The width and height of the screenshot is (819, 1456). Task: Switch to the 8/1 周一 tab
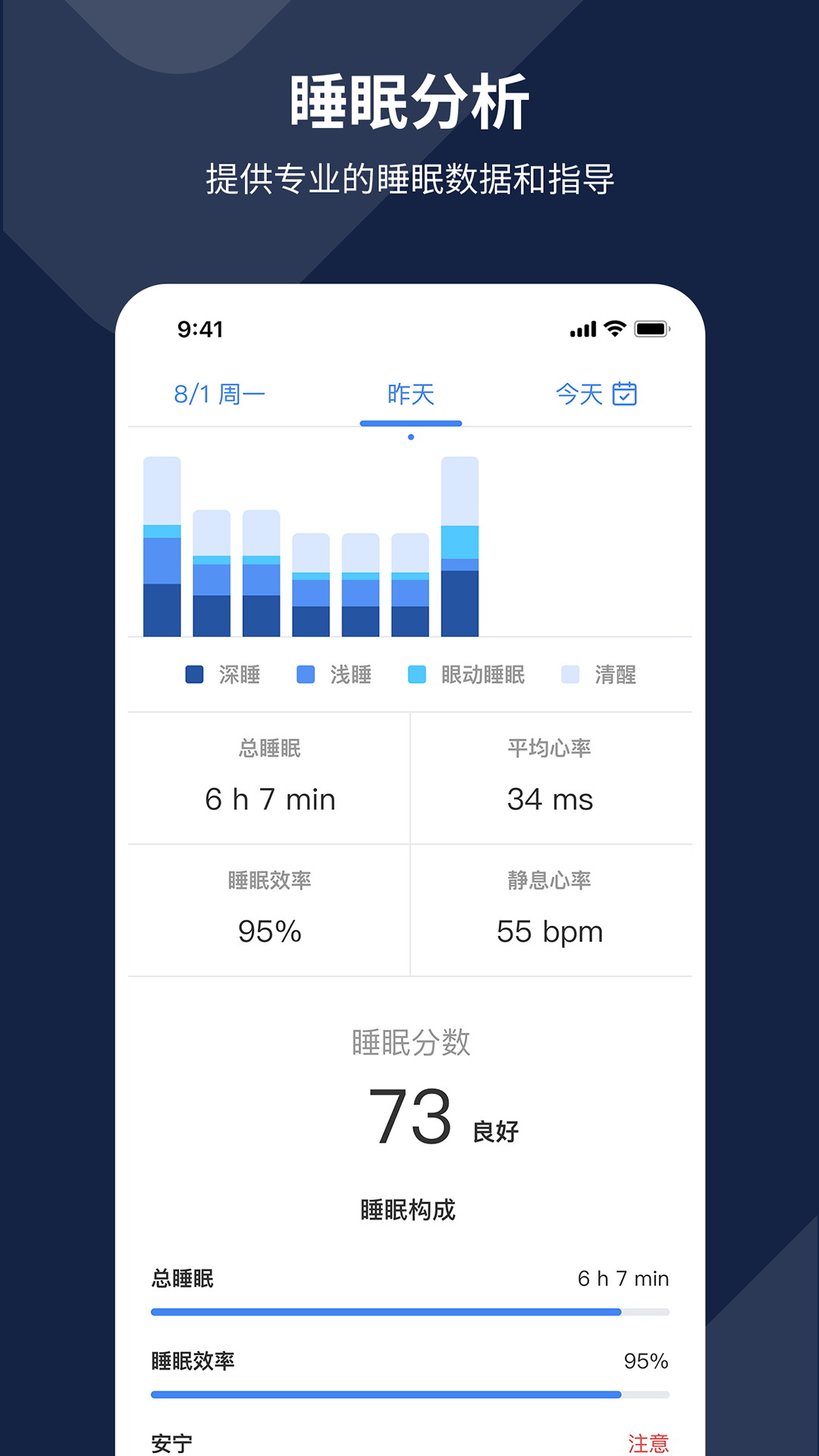(221, 394)
